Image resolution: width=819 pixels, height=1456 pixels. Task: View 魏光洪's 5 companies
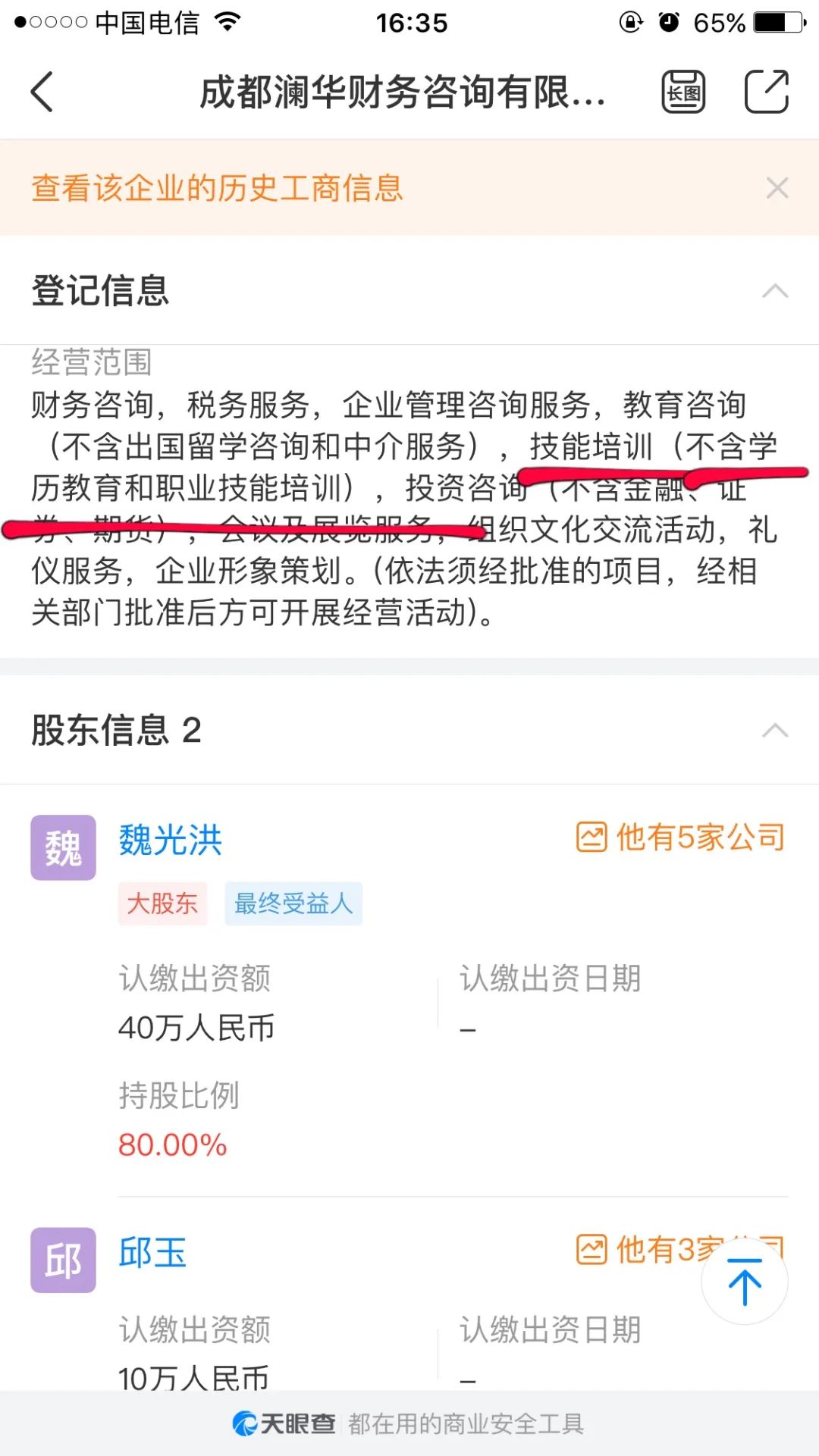coord(680,838)
